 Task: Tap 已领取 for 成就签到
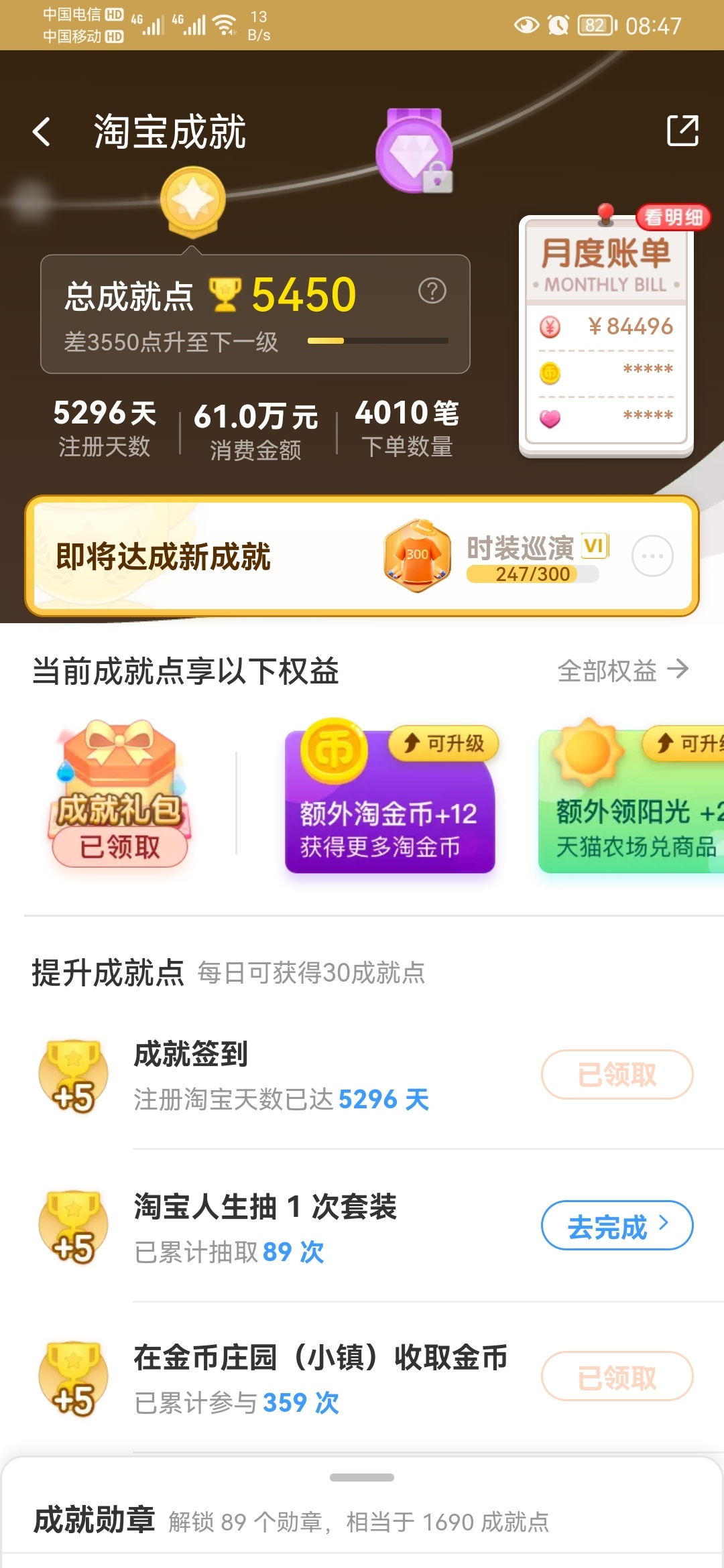pyautogui.click(x=617, y=1074)
